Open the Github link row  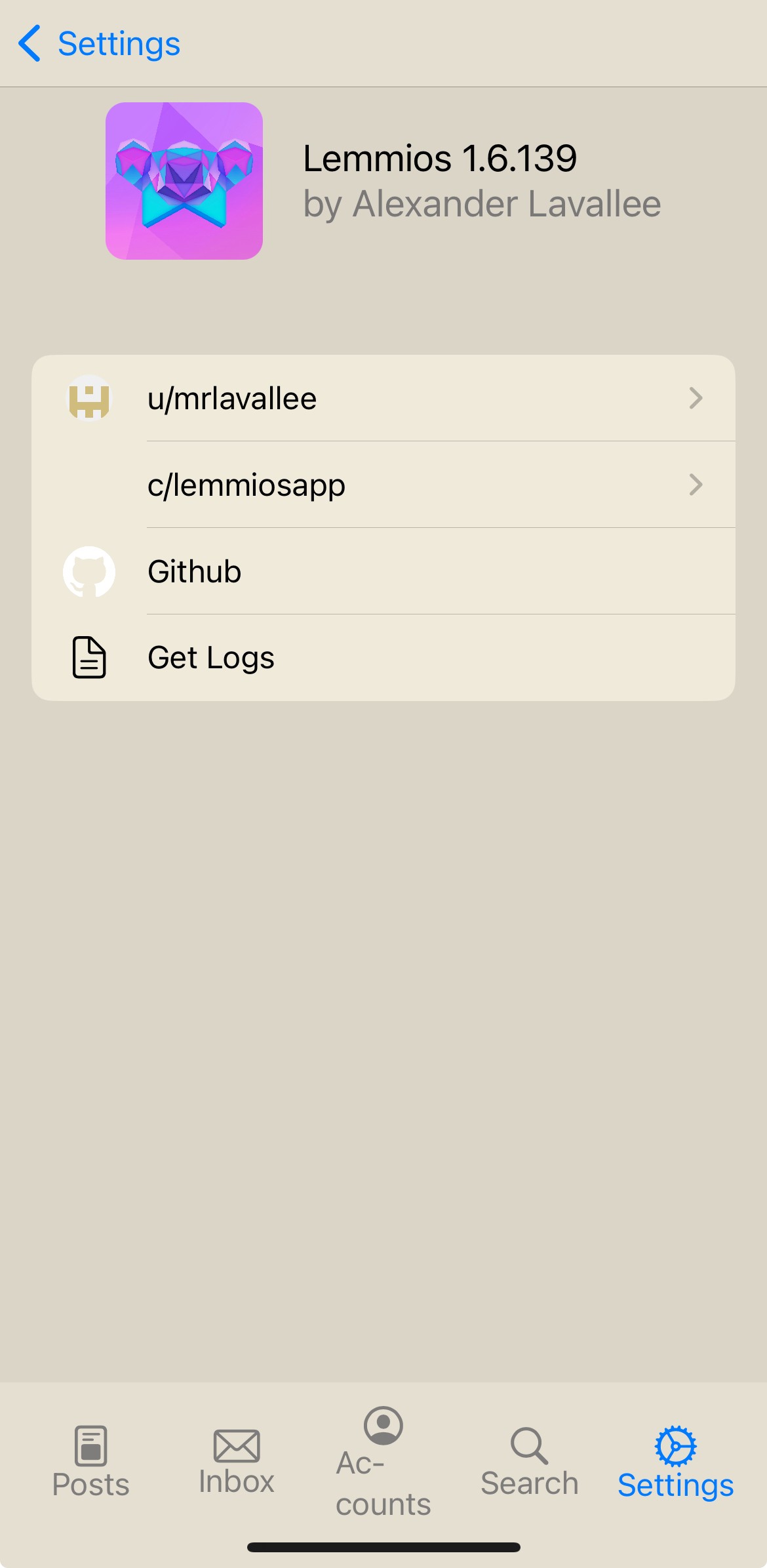(383, 571)
